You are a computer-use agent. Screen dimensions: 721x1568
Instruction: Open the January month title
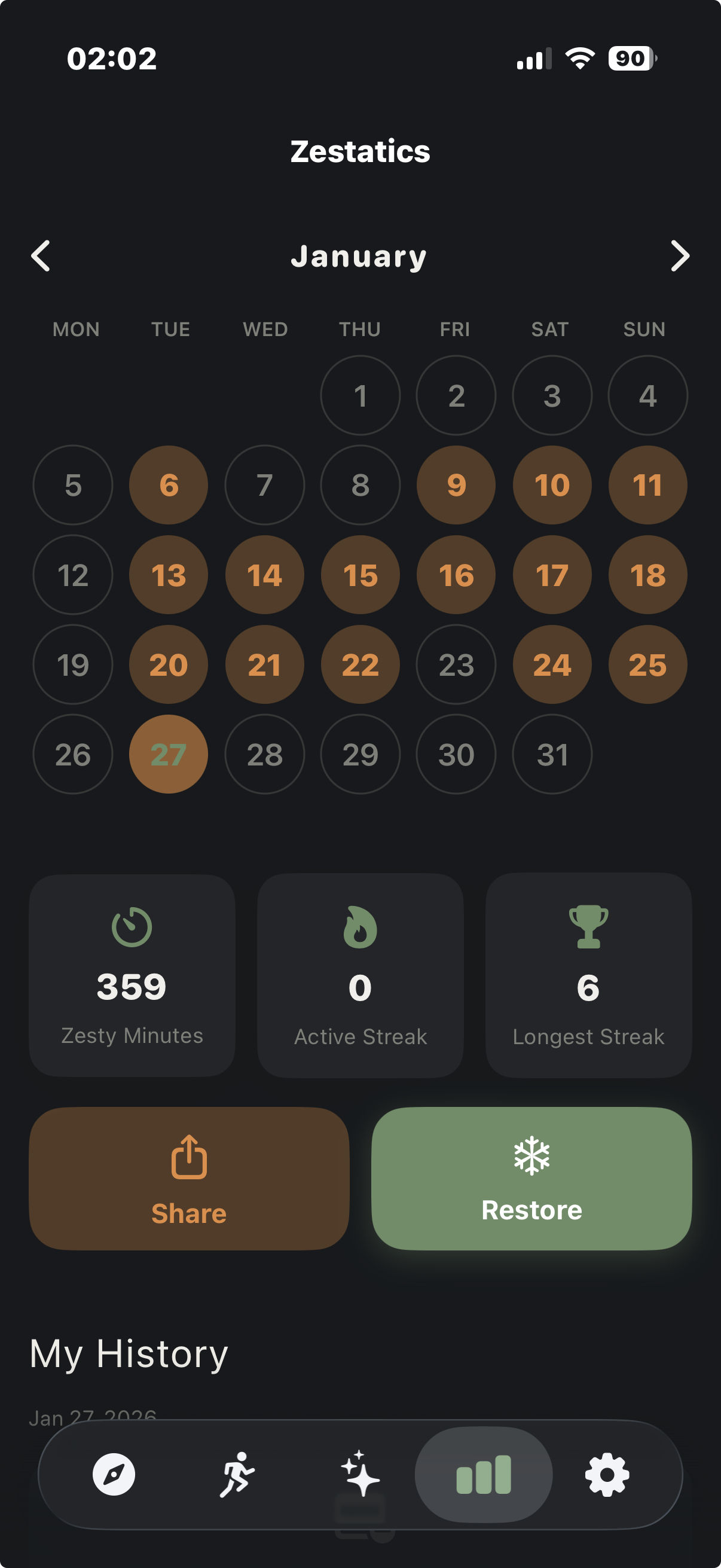(x=360, y=257)
